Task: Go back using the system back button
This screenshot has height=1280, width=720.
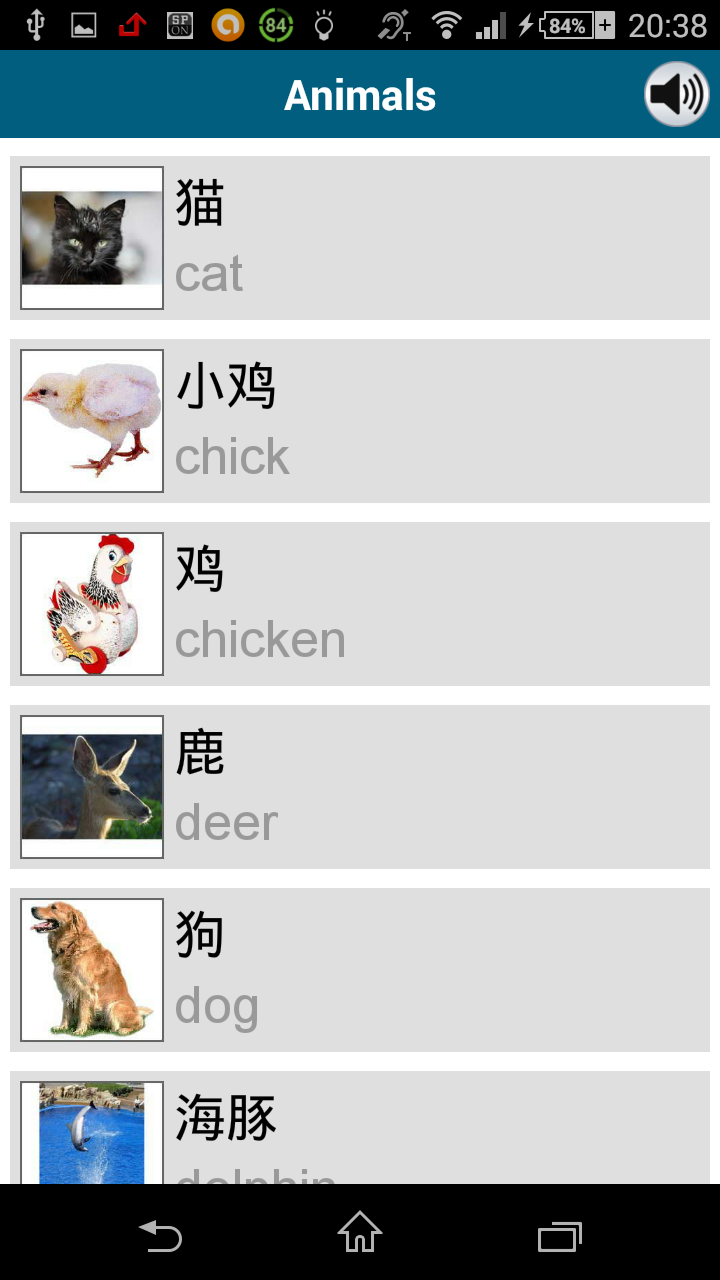Action: point(160,1236)
